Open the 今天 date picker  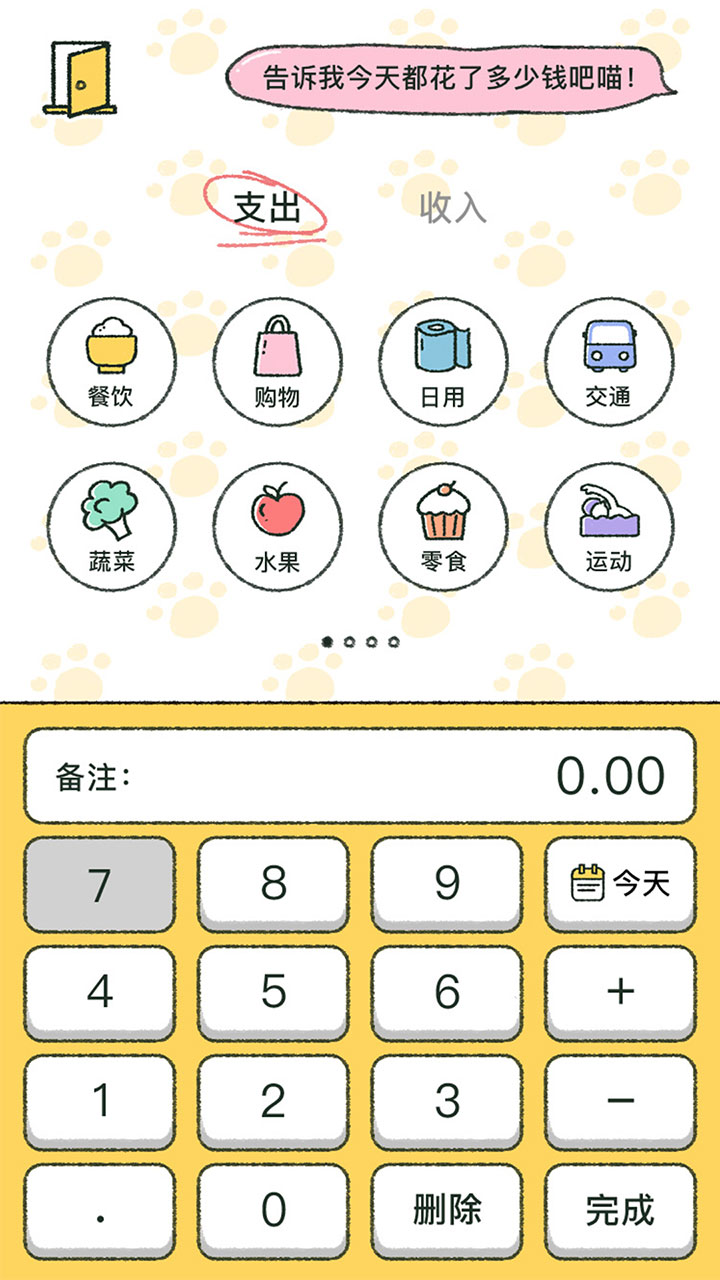[x=620, y=883]
